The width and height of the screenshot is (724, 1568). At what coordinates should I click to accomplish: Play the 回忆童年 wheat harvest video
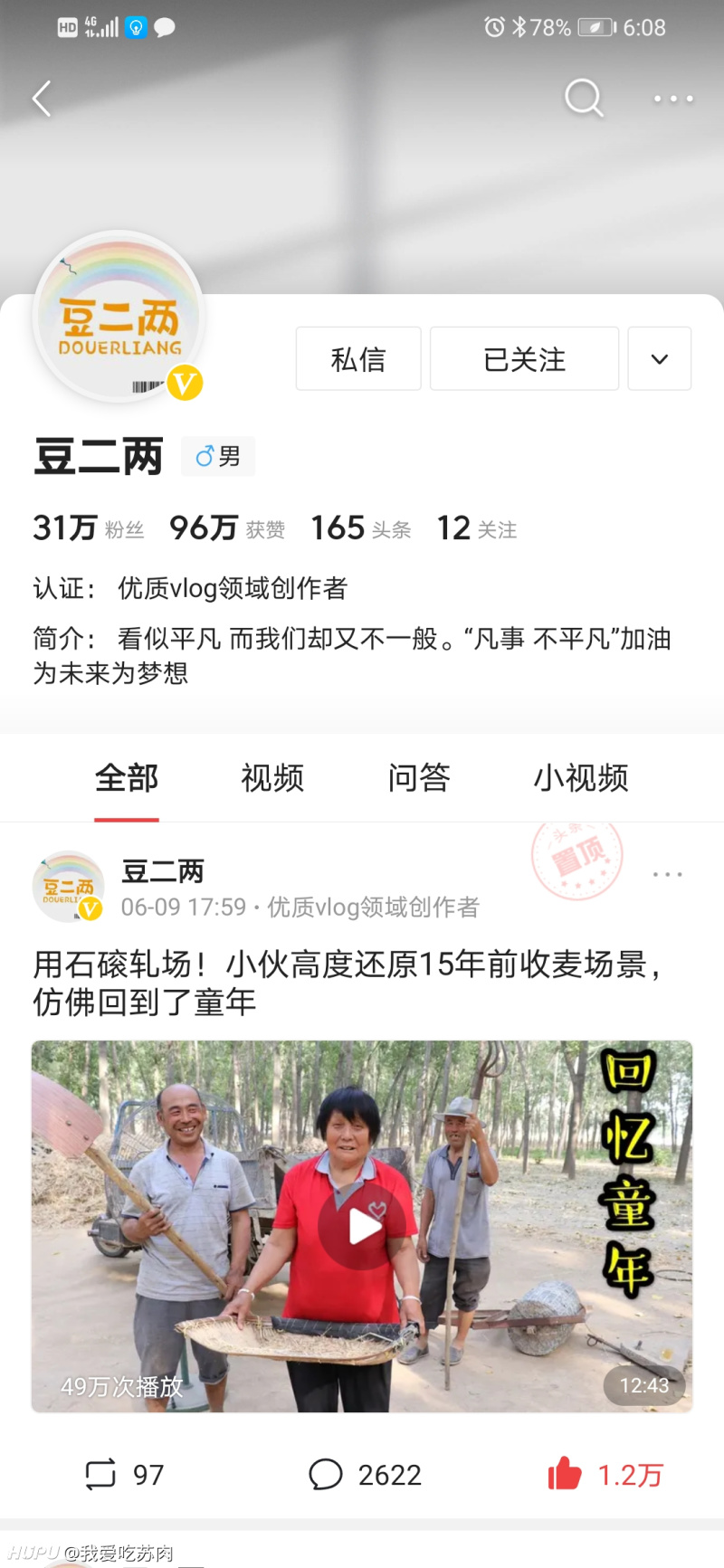362,1226
